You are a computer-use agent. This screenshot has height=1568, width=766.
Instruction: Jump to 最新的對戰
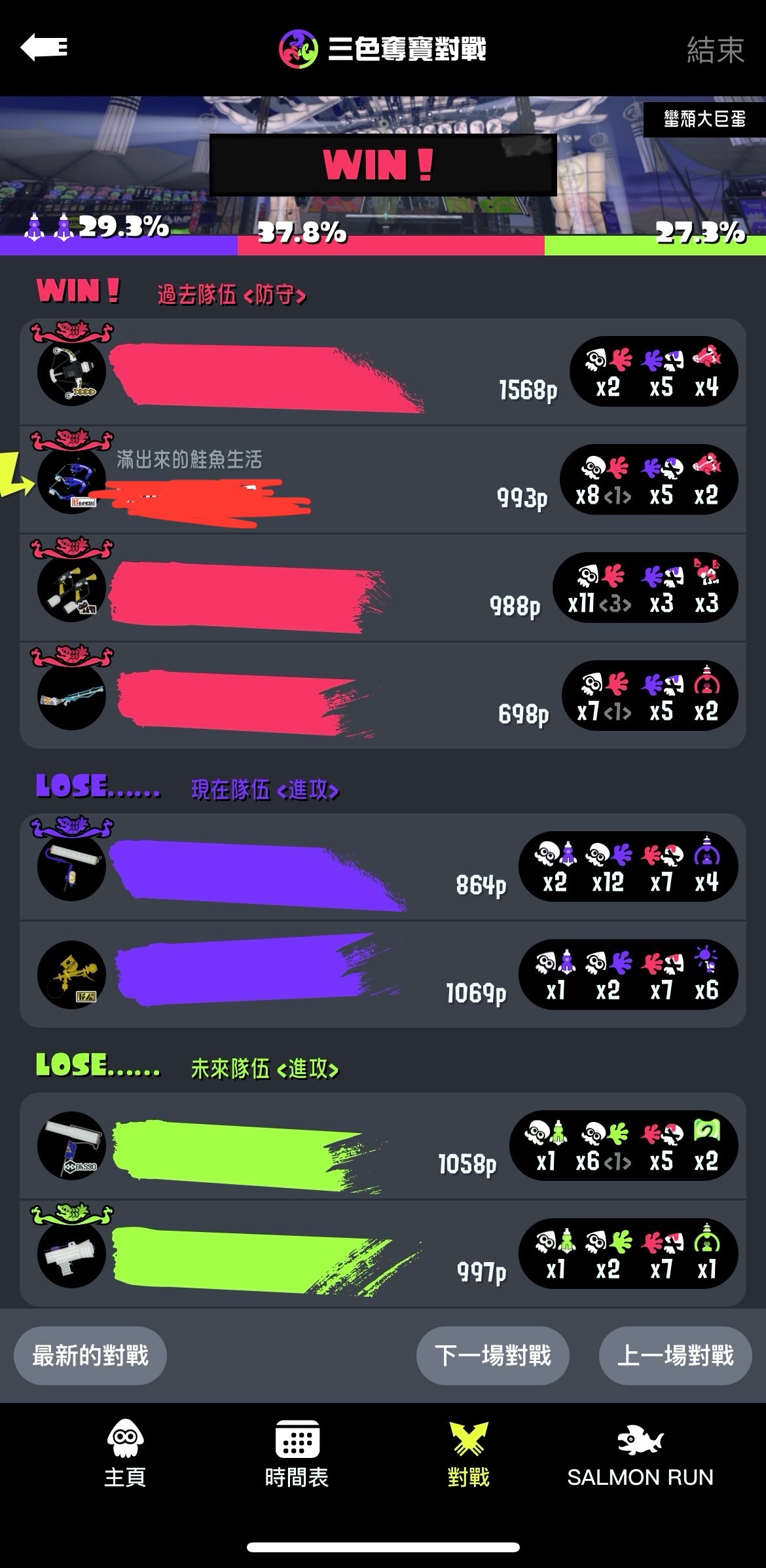[x=90, y=1356]
